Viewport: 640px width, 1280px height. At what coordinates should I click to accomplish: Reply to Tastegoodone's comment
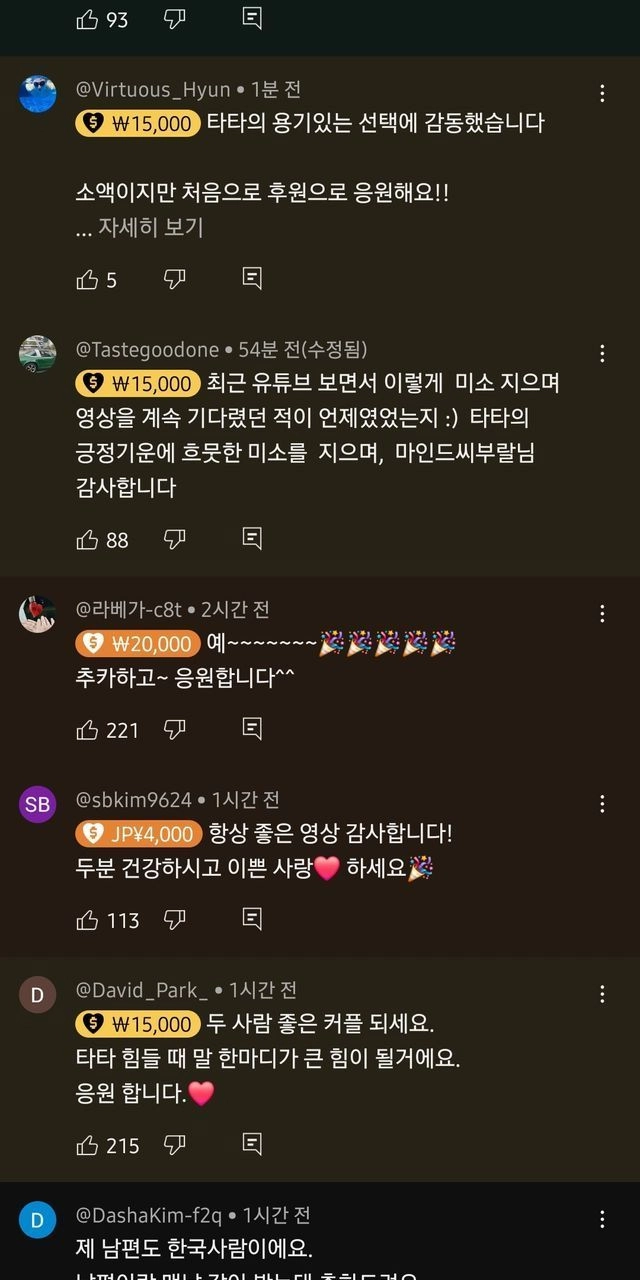tap(252, 539)
